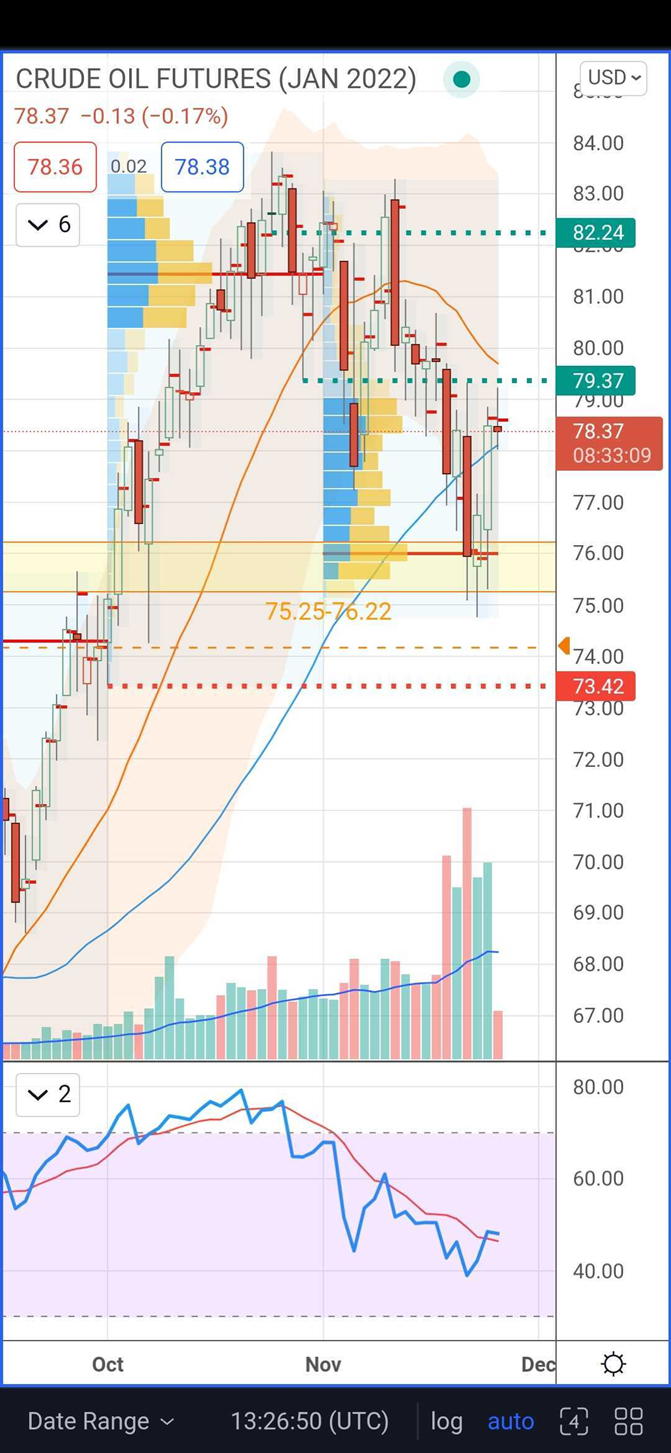
Task: Expand the lower pane indicator list showing 2
Action: [x=48, y=1094]
